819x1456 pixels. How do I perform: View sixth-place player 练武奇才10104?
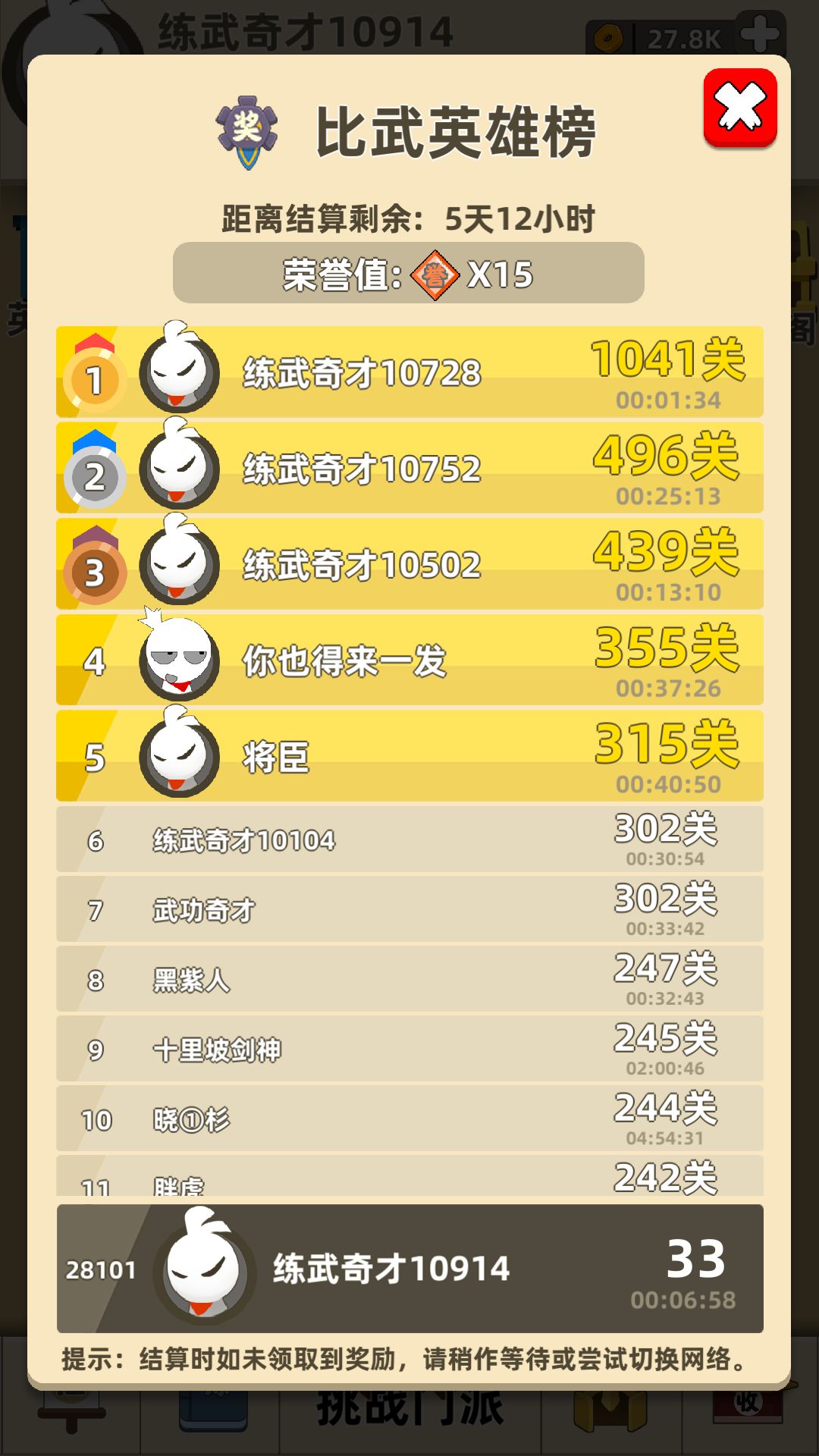409,839
